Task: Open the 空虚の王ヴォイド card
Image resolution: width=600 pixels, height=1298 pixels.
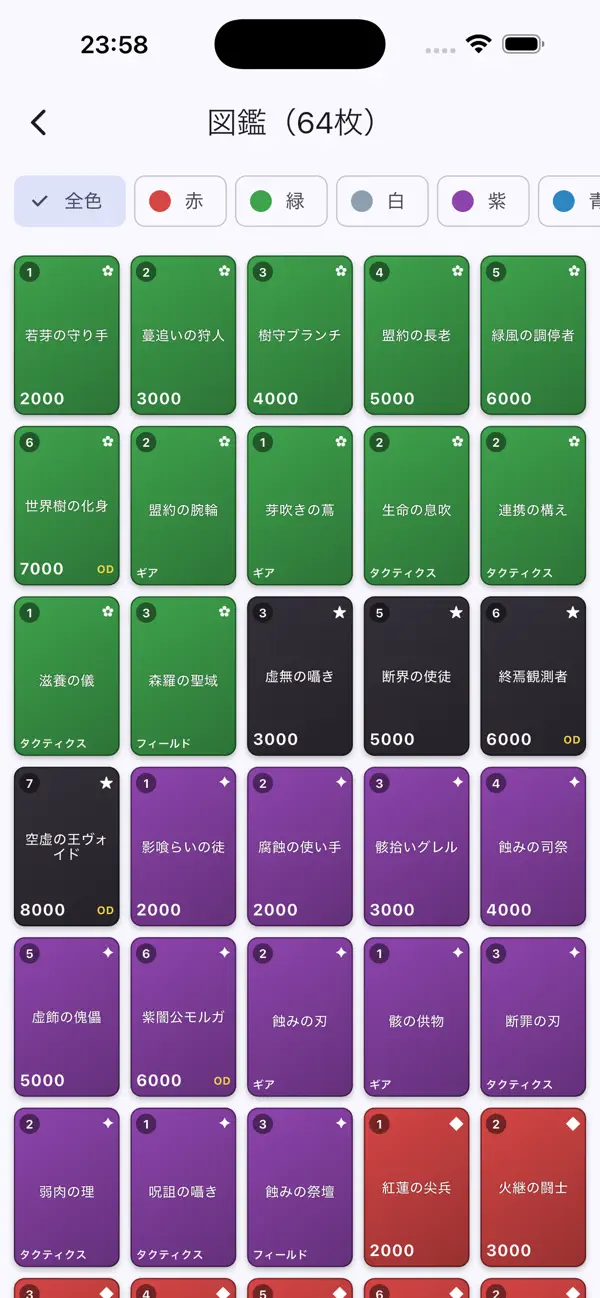Action: pos(67,847)
